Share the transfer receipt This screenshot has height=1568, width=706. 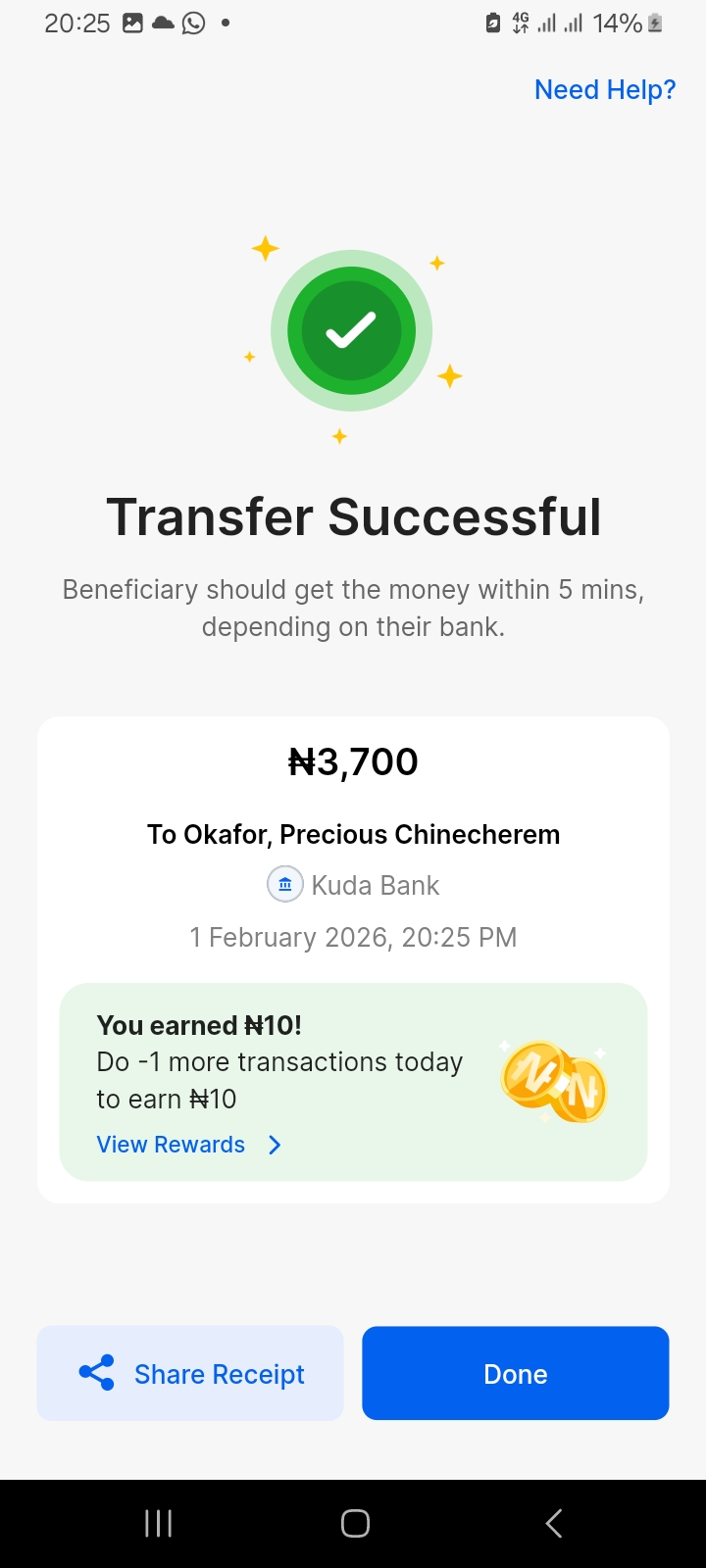[x=190, y=1373]
